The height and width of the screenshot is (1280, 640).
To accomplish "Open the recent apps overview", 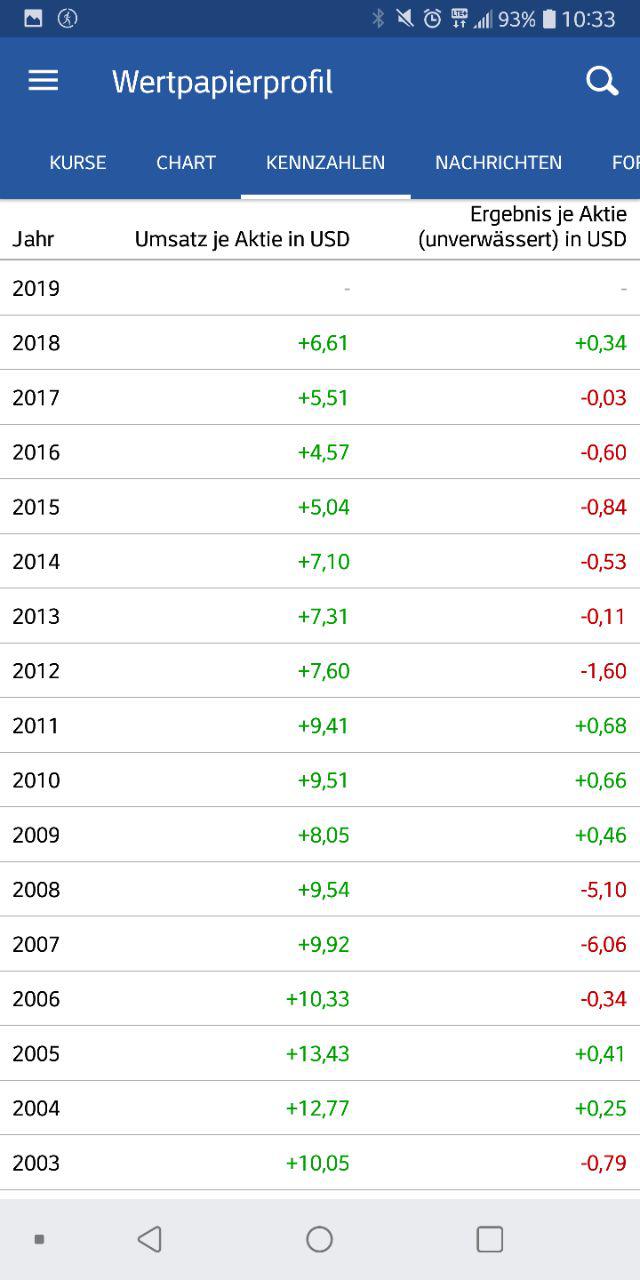I will click(490, 1239).
